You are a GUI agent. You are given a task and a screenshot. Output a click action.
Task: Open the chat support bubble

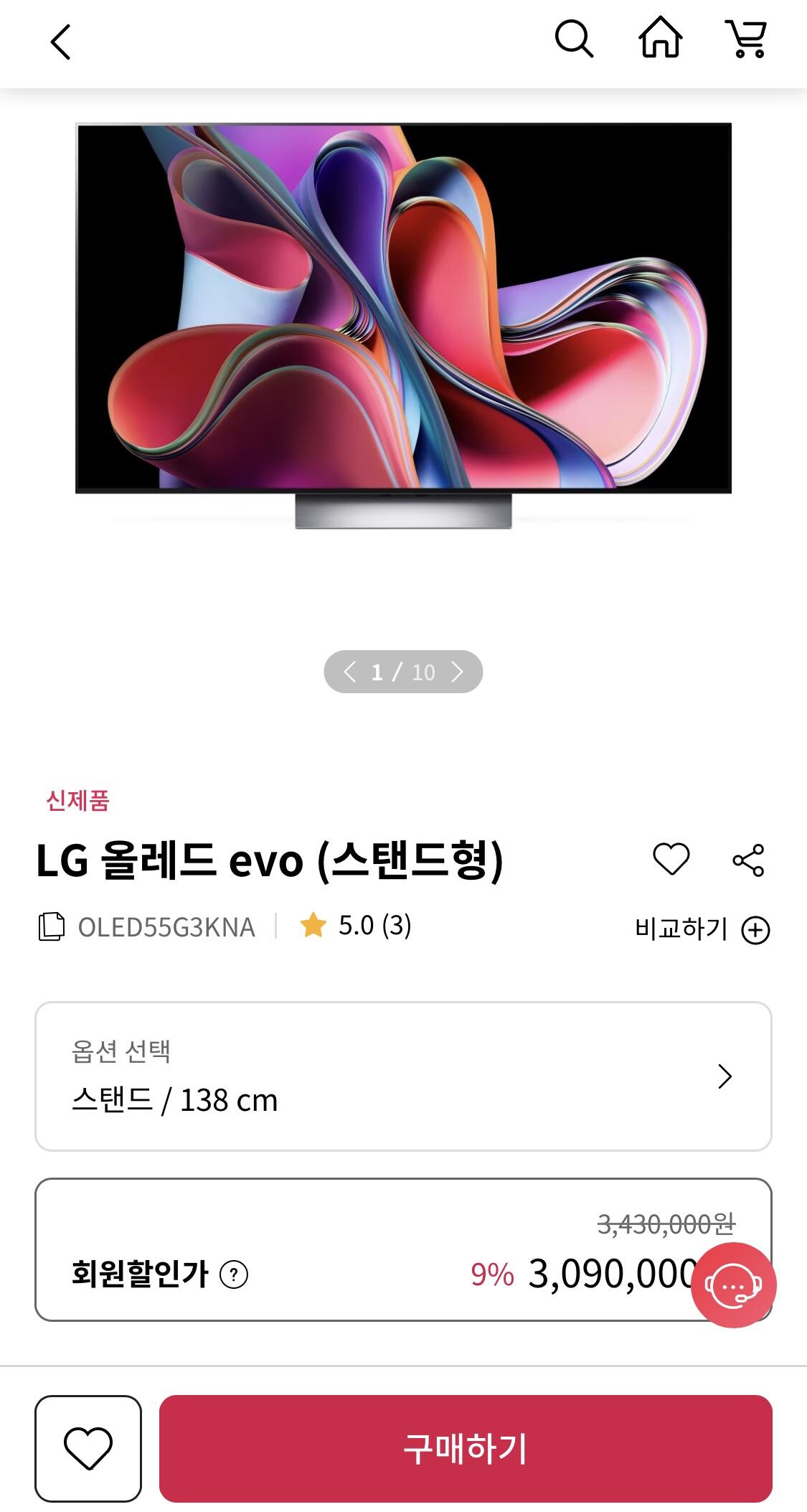click(733, 1285)
